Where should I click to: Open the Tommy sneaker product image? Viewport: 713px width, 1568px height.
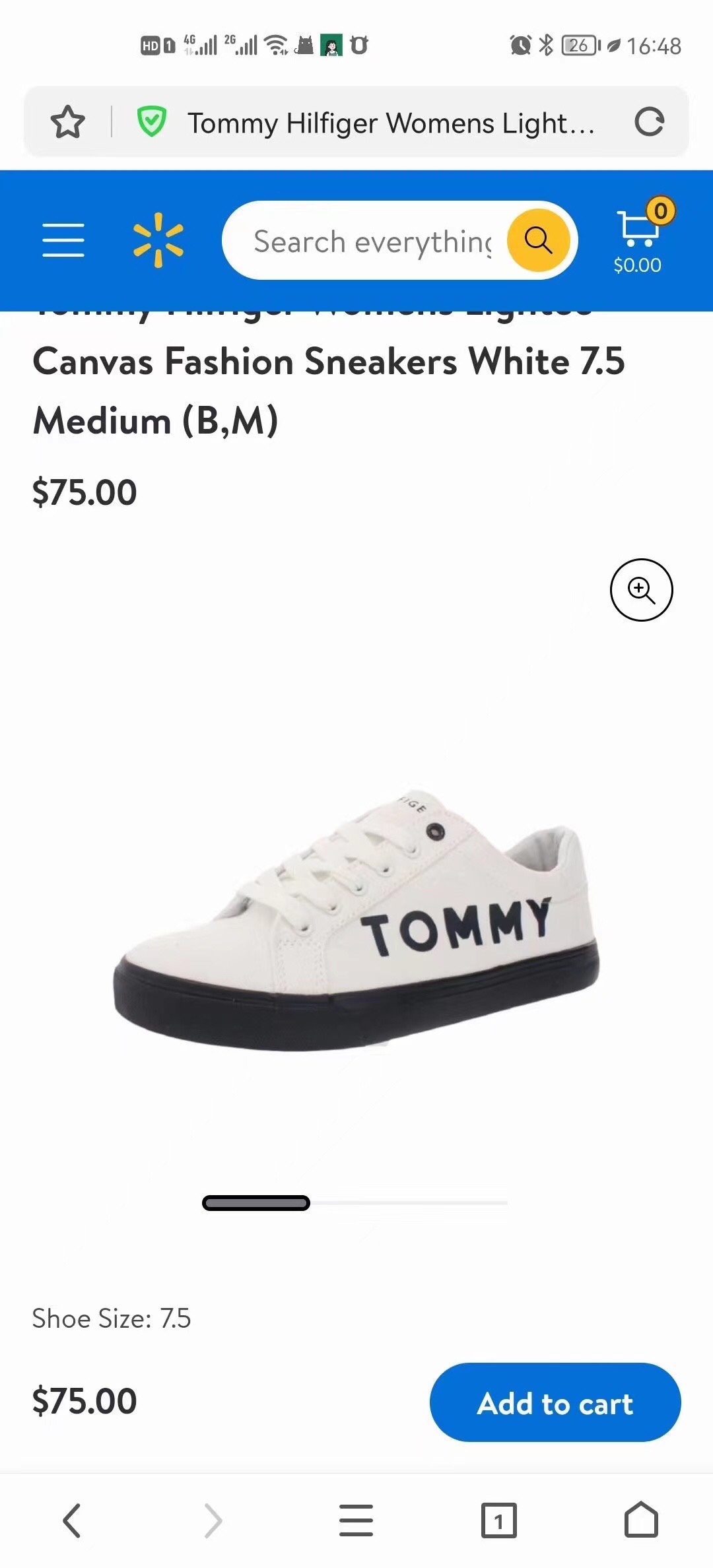click(356, 924)
